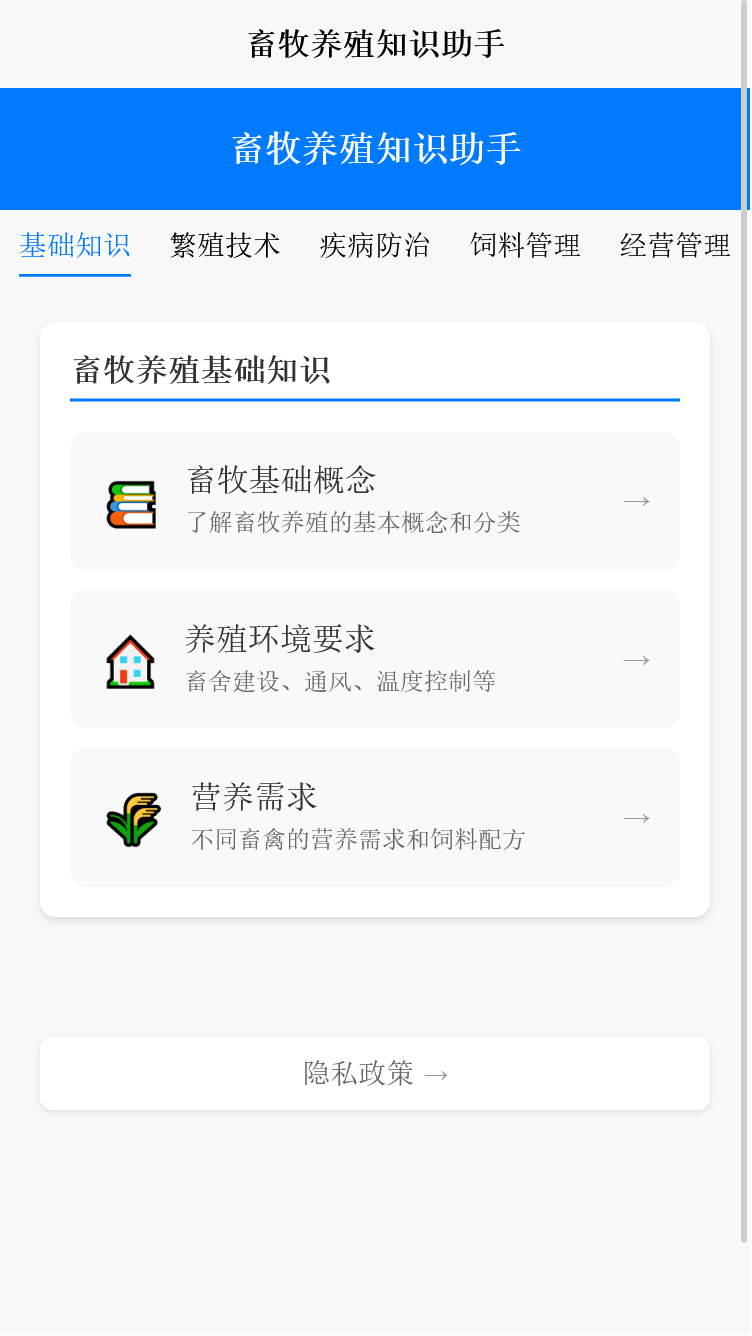
Task: Select the 基础知识 tab
Action: coord(74,246)
